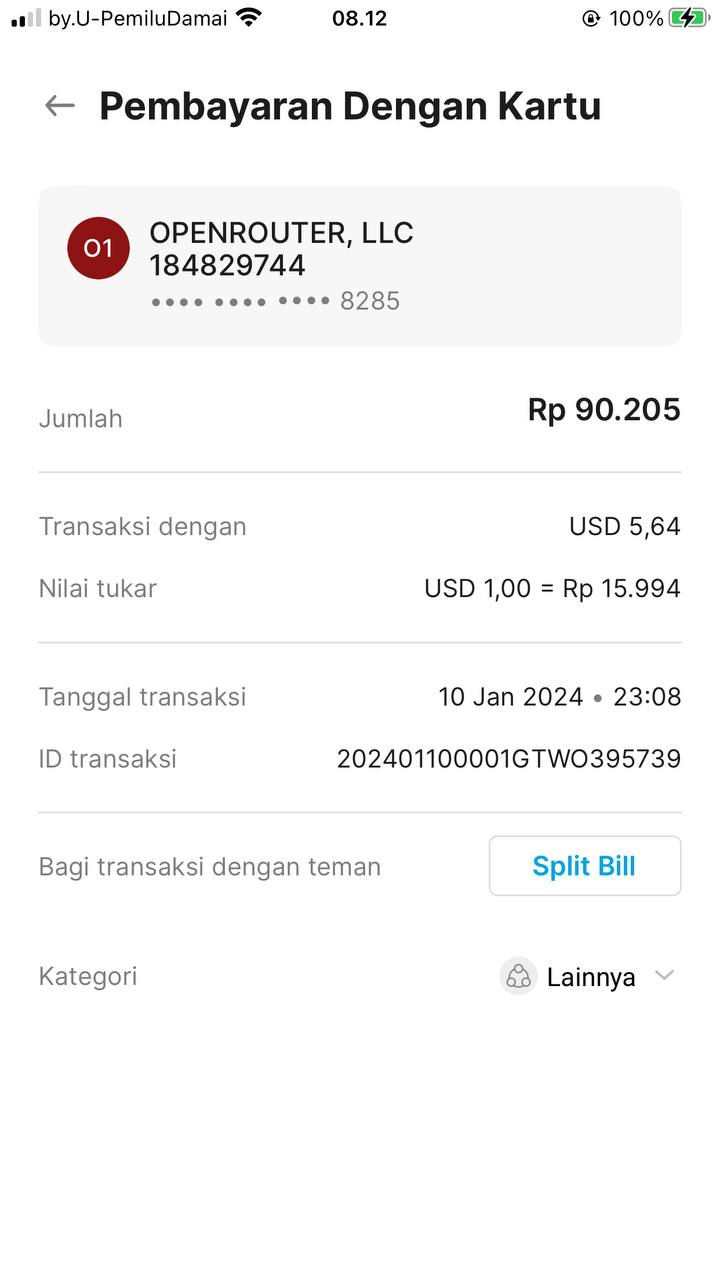Open the Kategori dropdown showing Lainnya
This screenshot has width=720, height=1280.
tap(589, 976)
